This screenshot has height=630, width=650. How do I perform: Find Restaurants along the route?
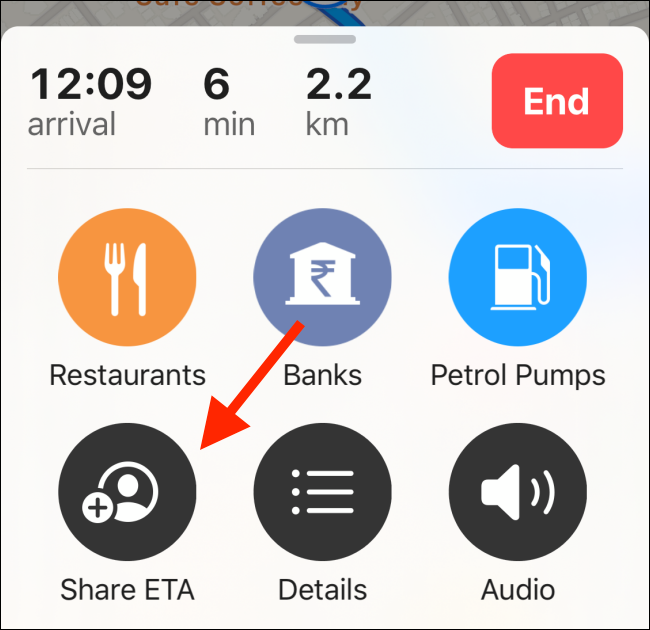[128, 283]
